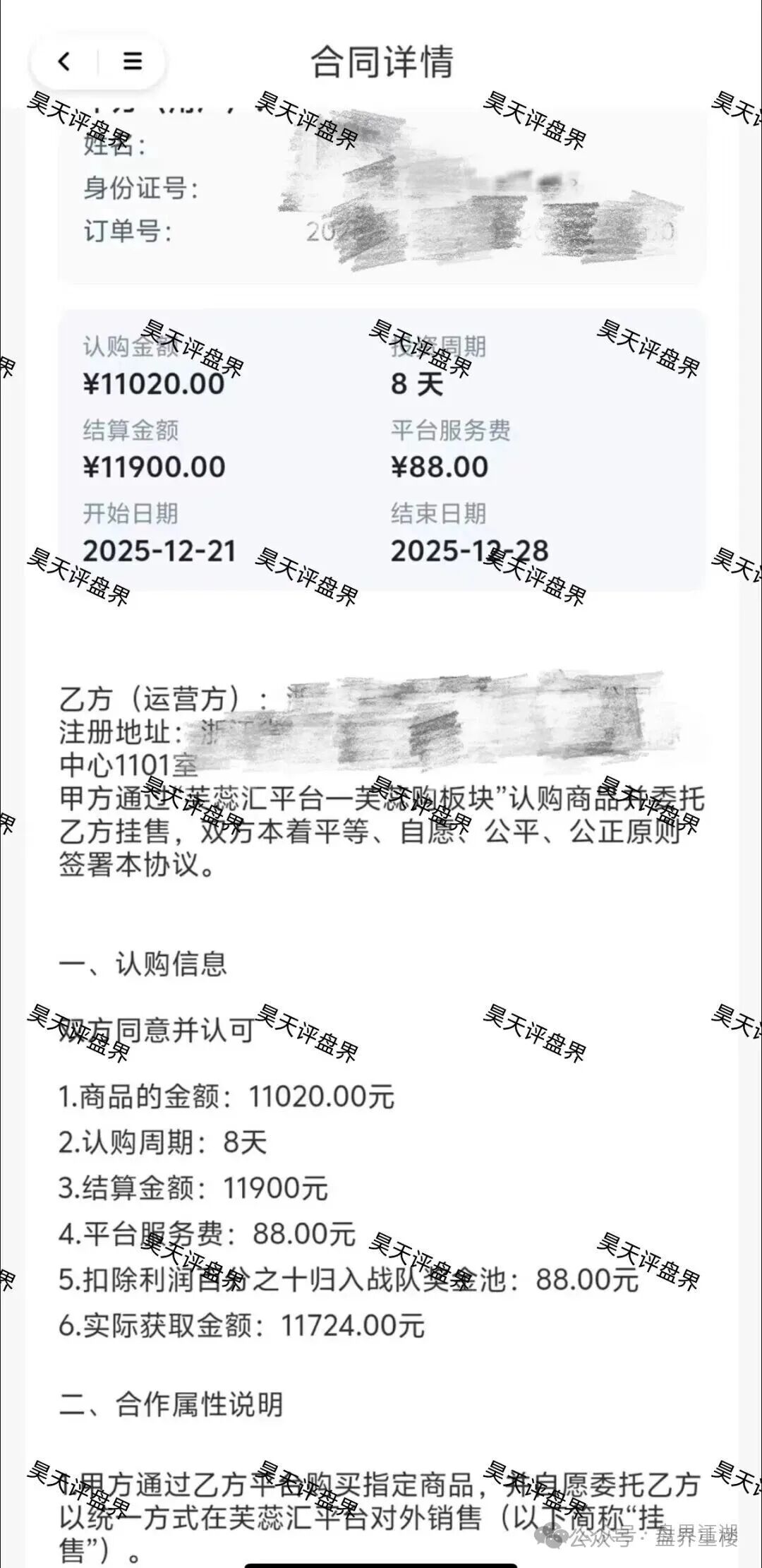Image resolution: width=762 pixels, height=1568 pixels.
Task: Select the 合同详情 title tab
Action: [381, 62]
